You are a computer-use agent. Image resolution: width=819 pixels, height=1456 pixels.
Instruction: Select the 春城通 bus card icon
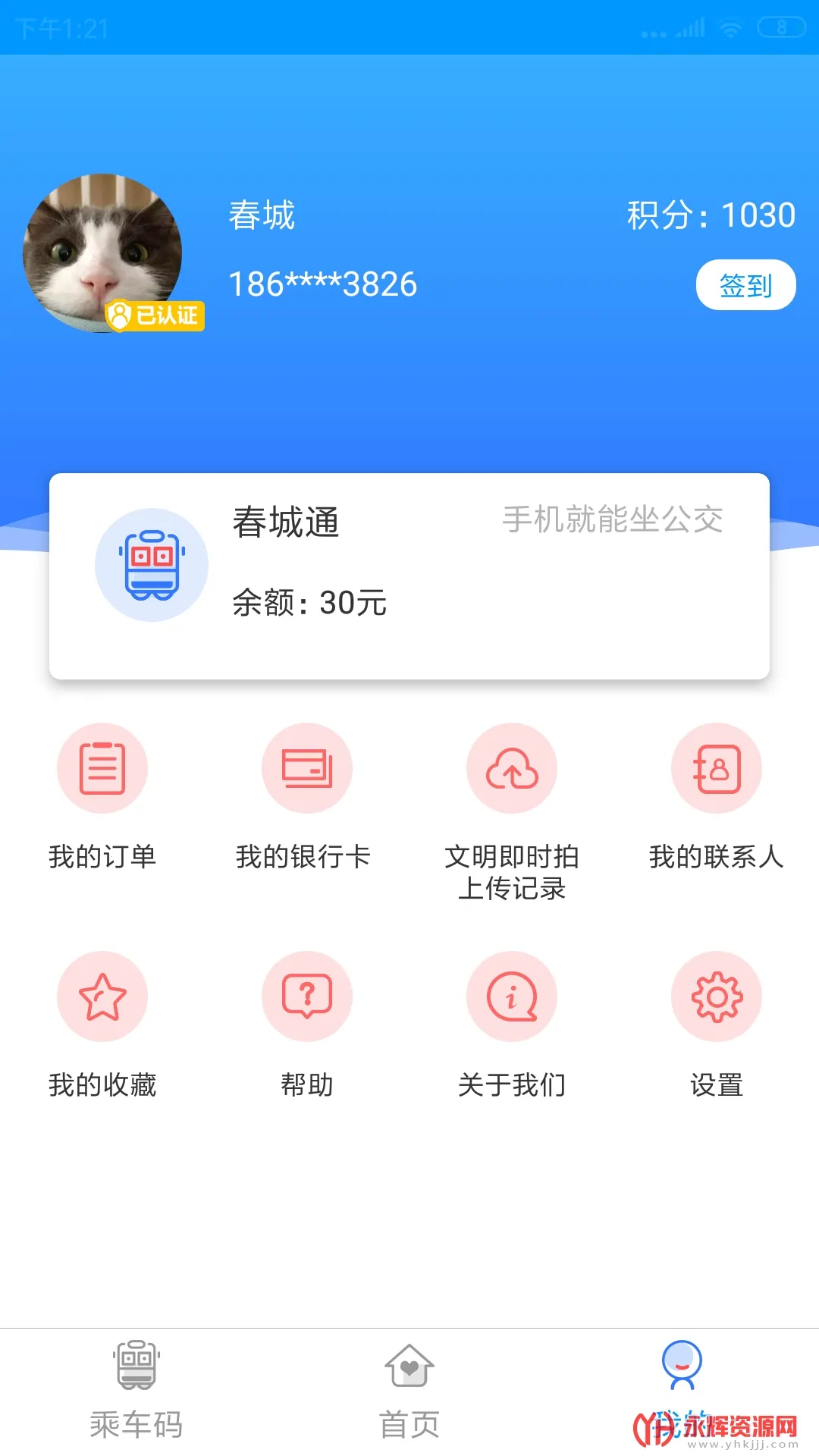tap(152, 565)
